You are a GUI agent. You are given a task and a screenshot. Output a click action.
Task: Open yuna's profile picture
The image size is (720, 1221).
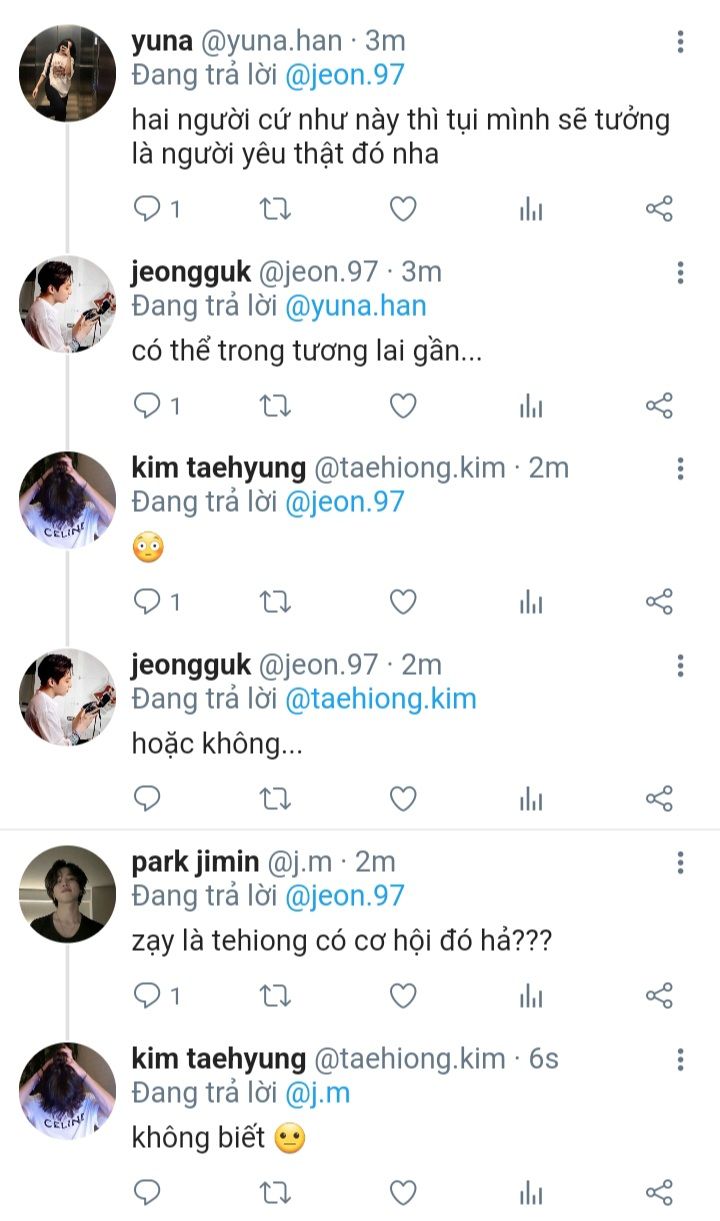point(68,73)
